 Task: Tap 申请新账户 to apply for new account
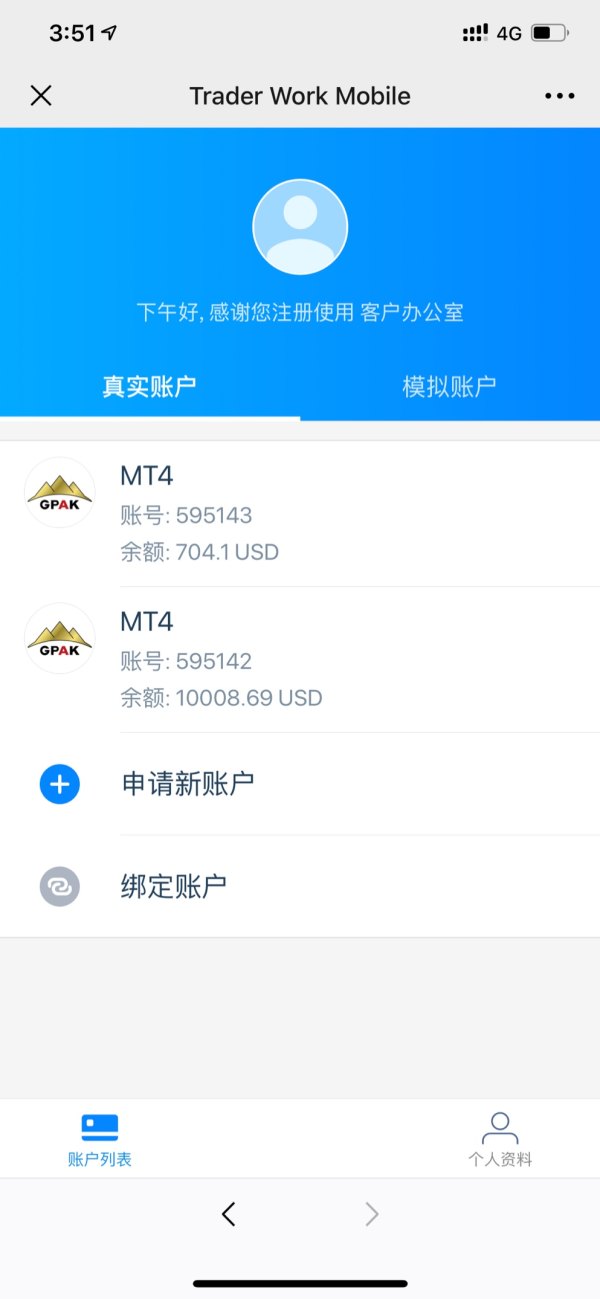(188, 784)
